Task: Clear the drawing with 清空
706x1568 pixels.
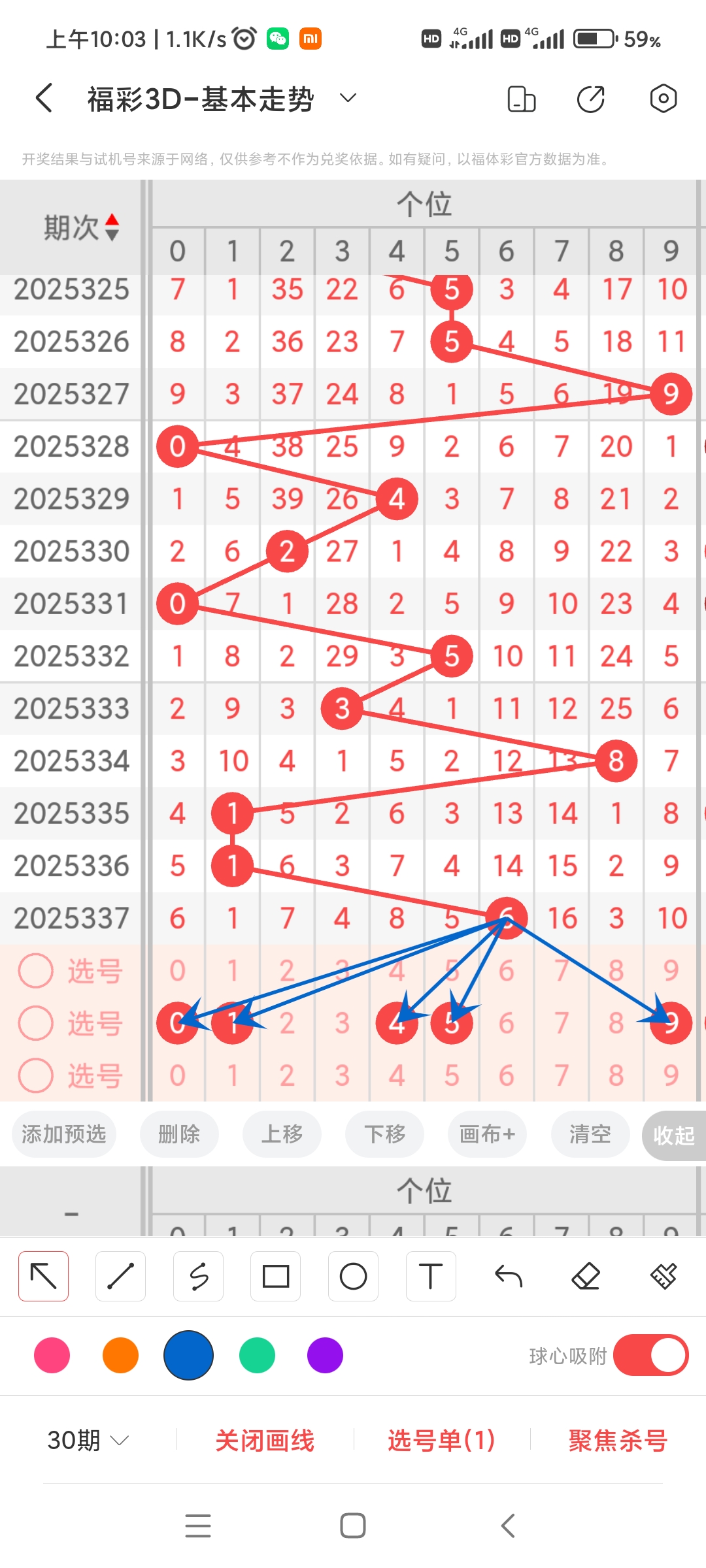Action: coord(590,1134)
